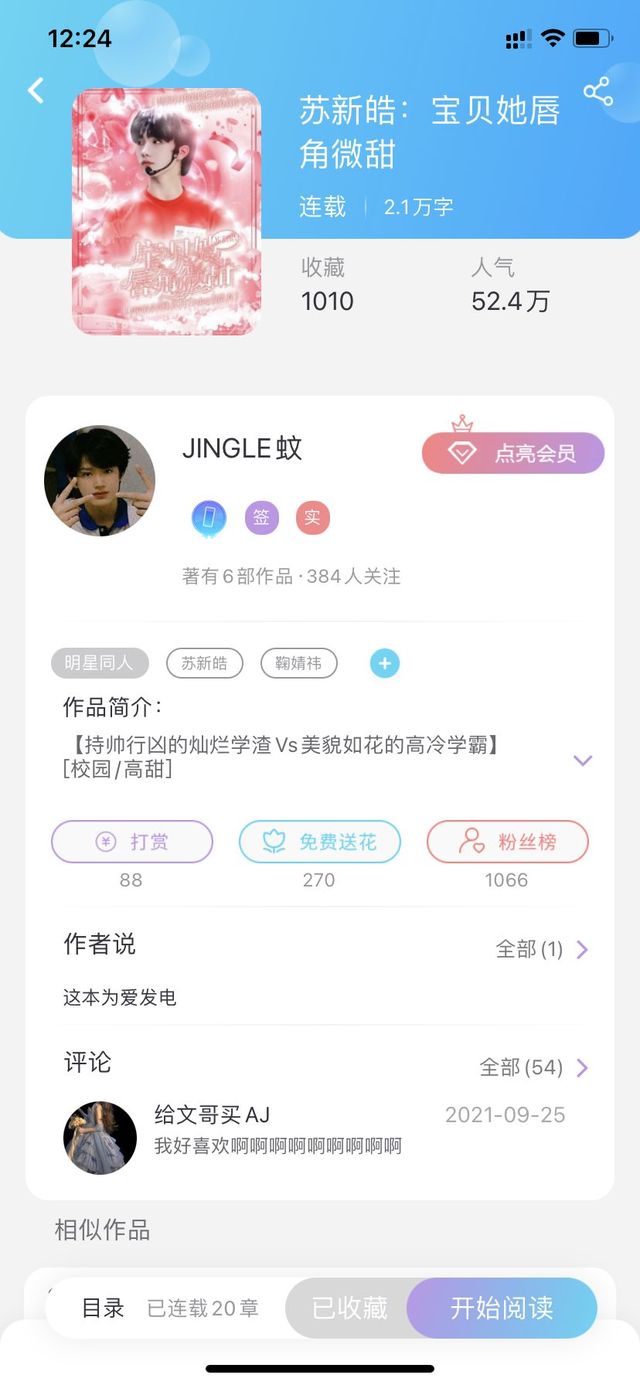Share this novel
Screen dimensions: 640x1385
click(x=598, y=92)
